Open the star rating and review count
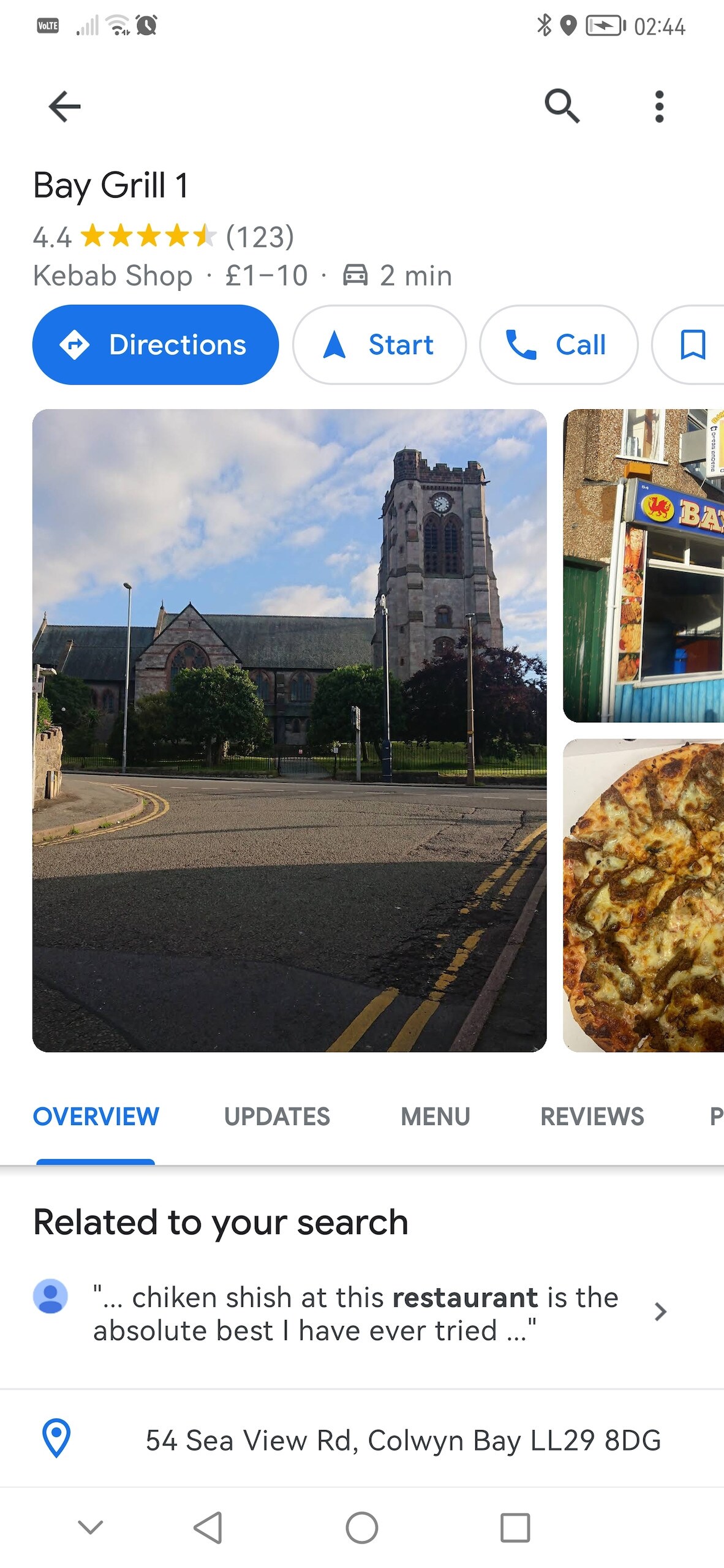Image resolution: width=724 pixels, height=1568 pixels. coord(164,237)
